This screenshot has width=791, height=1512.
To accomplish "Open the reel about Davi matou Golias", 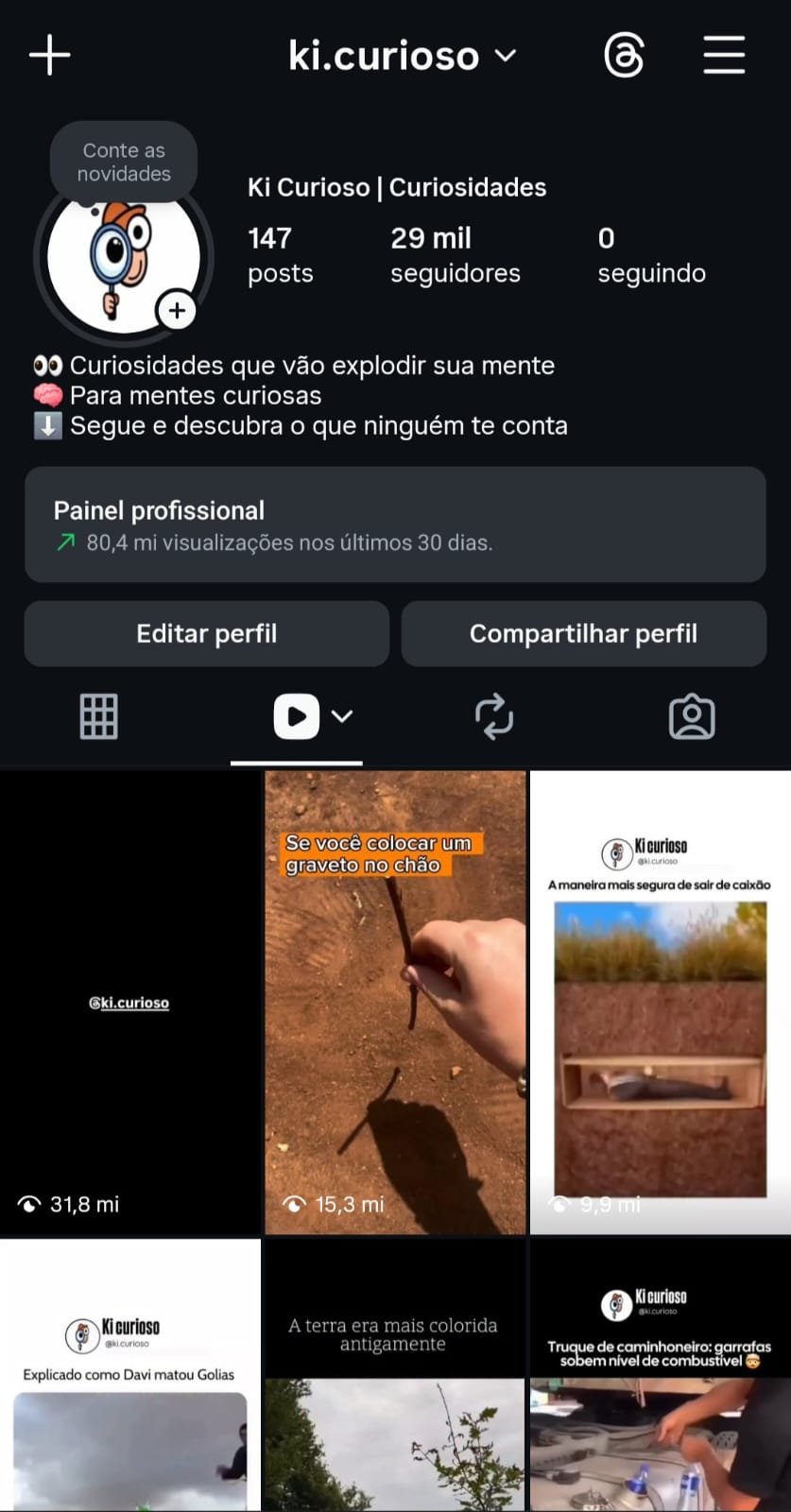I will 130,1375.
